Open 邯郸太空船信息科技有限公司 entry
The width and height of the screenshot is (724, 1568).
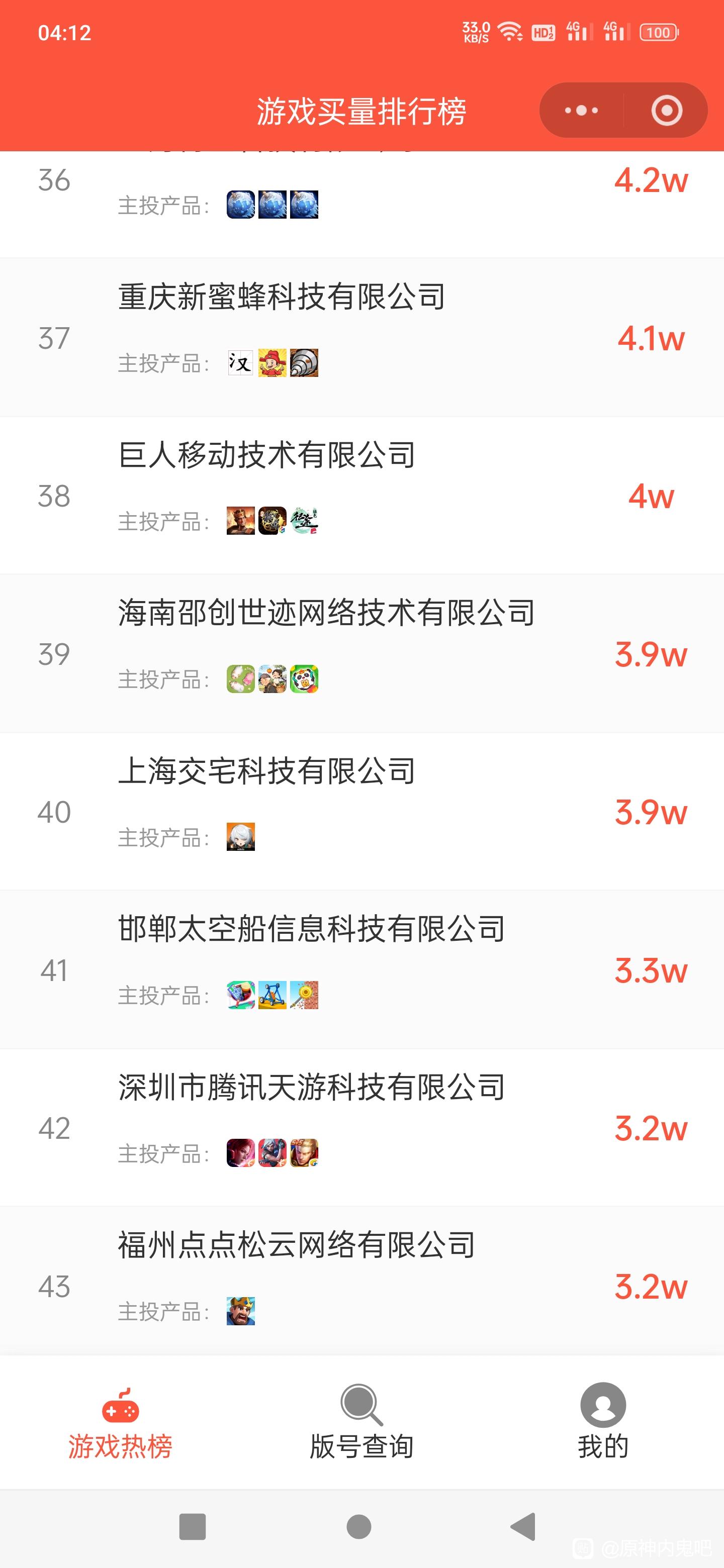[311, 929]
